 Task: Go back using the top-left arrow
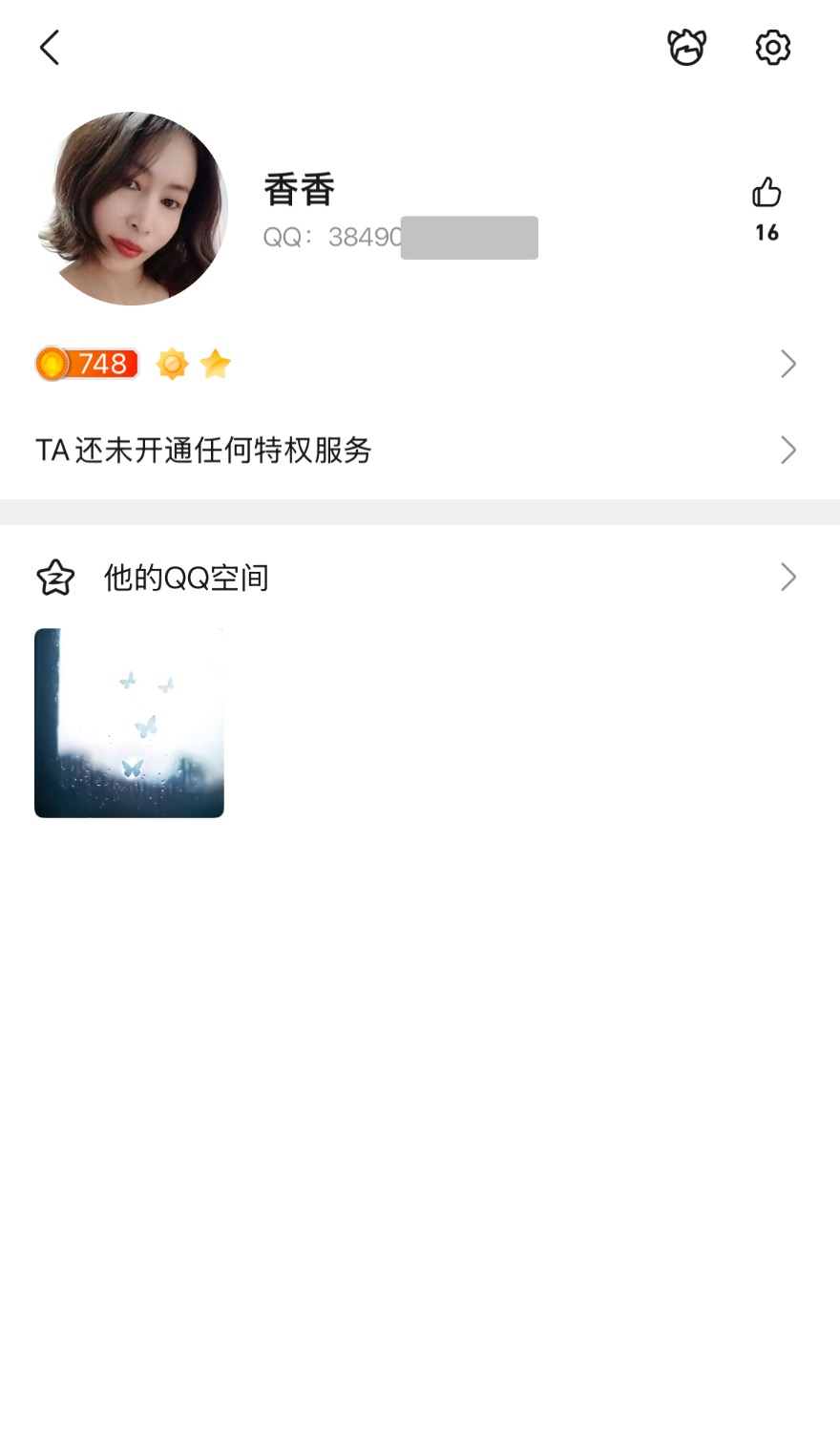pos(50,47)
